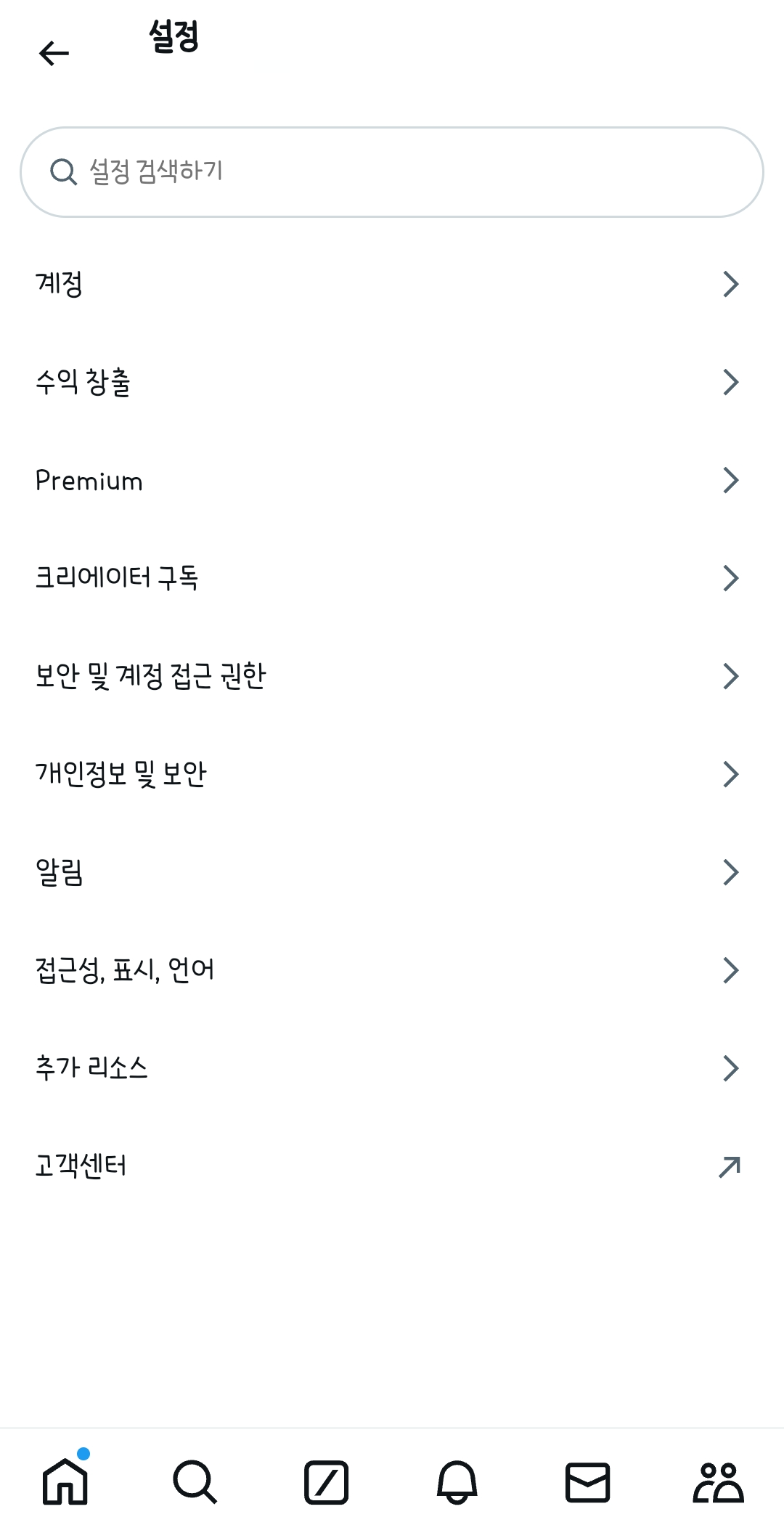Screen dimensions: 784x1525
Task: Click the magnifier icon in the search bar
Action: click(64, 171)
